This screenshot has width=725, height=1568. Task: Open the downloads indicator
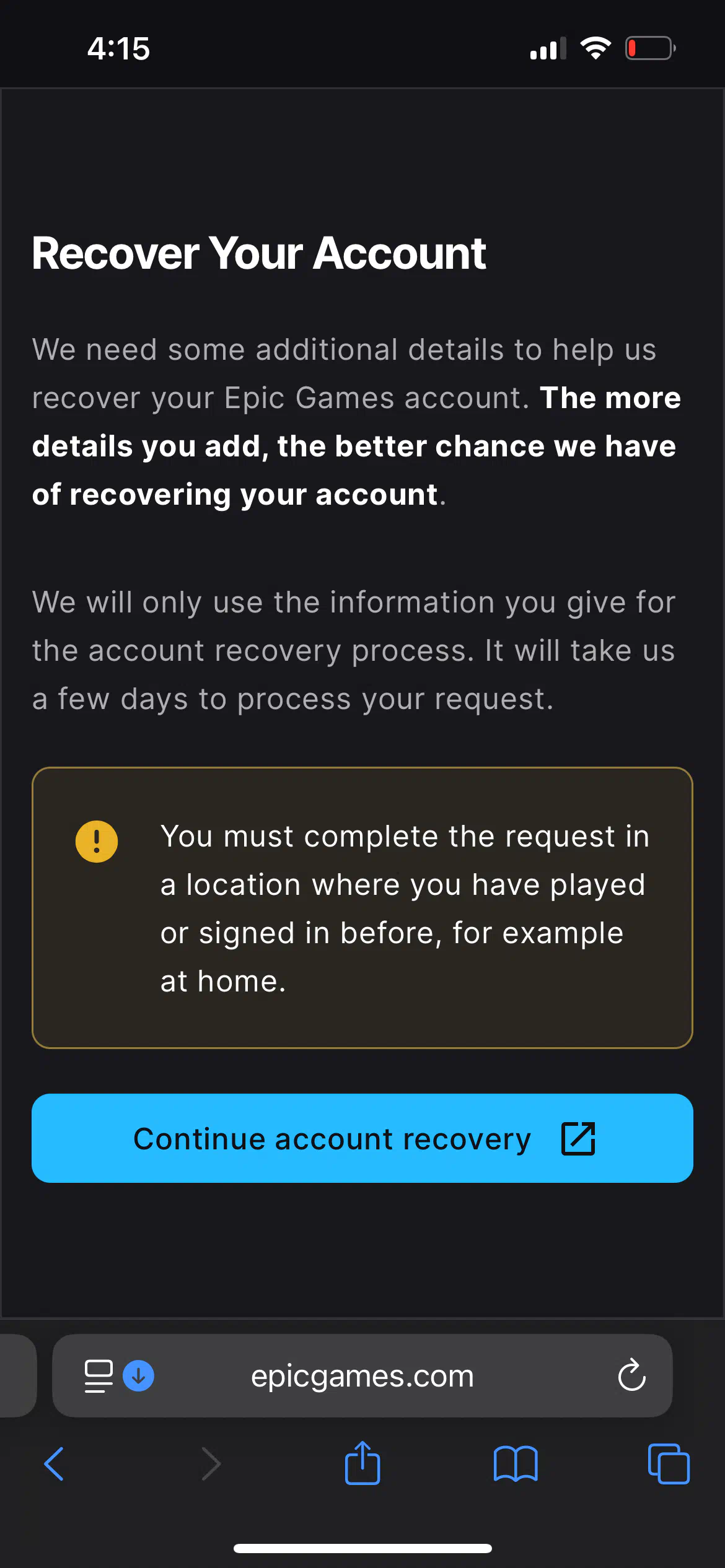(139, 1376)
